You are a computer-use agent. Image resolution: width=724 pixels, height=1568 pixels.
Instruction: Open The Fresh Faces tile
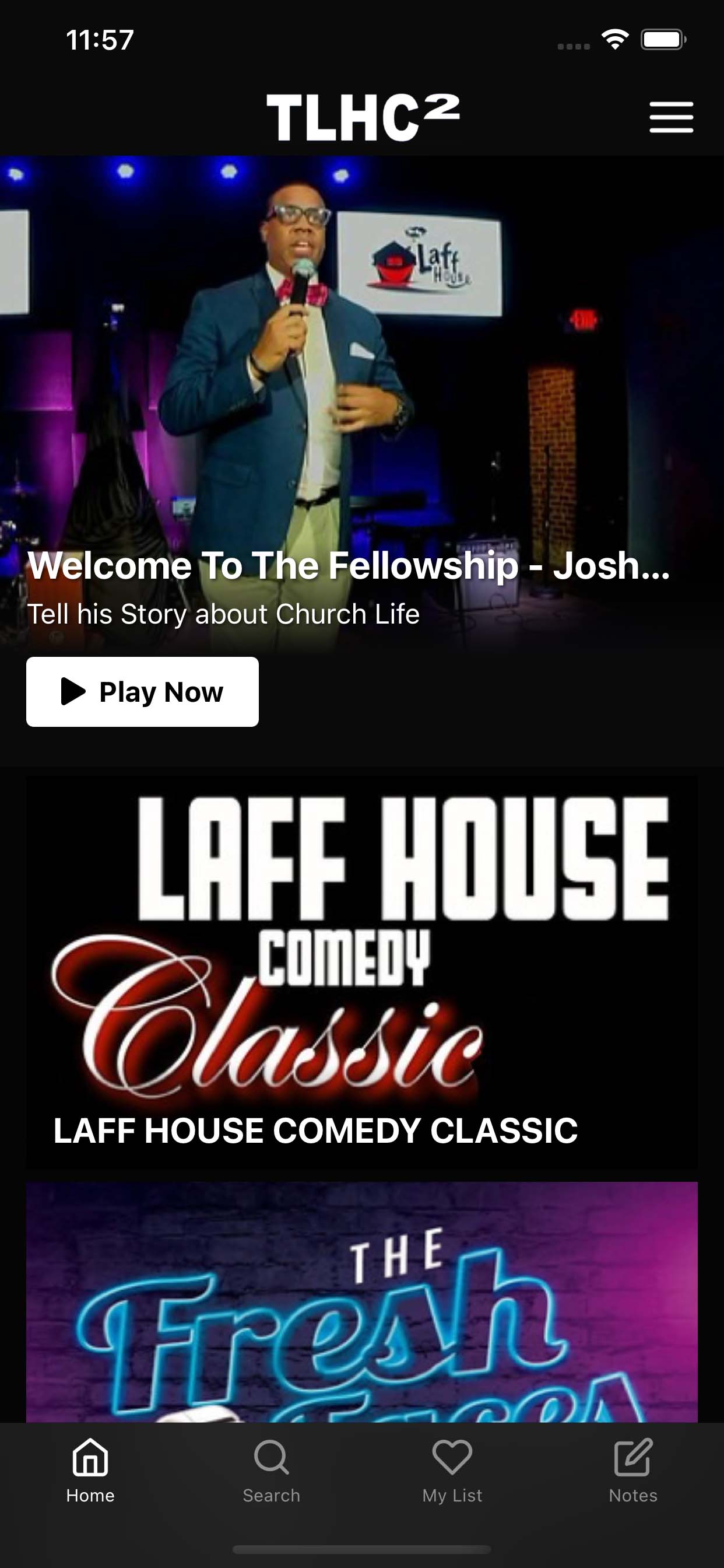pos(362,1302)
